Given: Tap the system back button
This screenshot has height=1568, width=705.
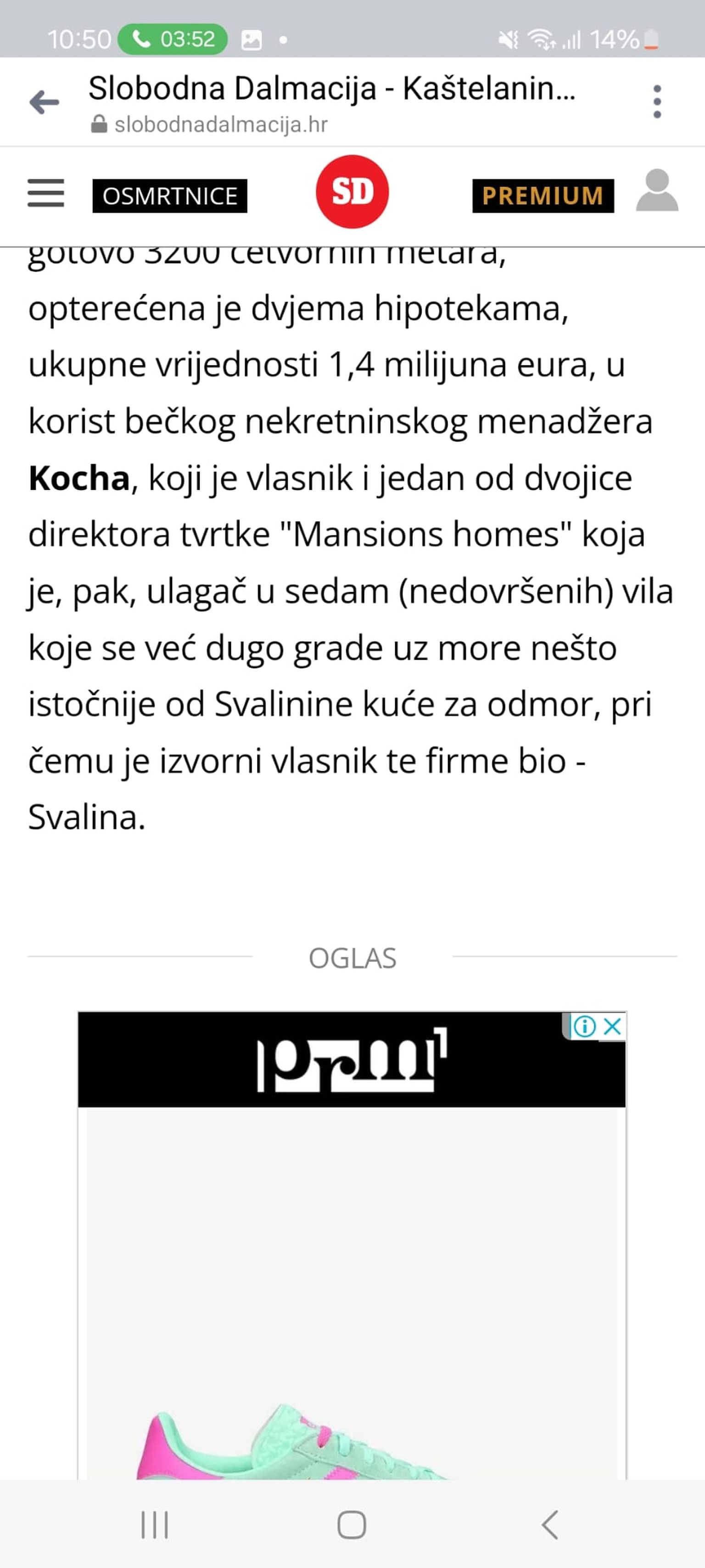Looking at the screenshot, I should click(x=549, y=1525).
